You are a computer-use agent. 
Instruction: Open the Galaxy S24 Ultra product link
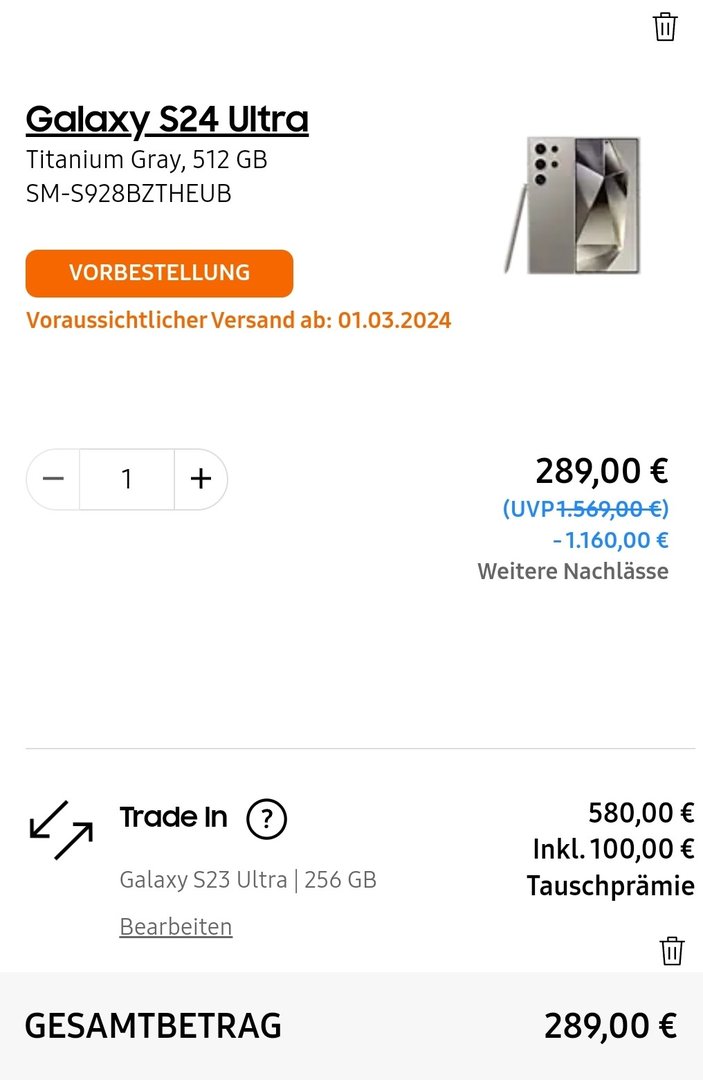pos(167,119)
